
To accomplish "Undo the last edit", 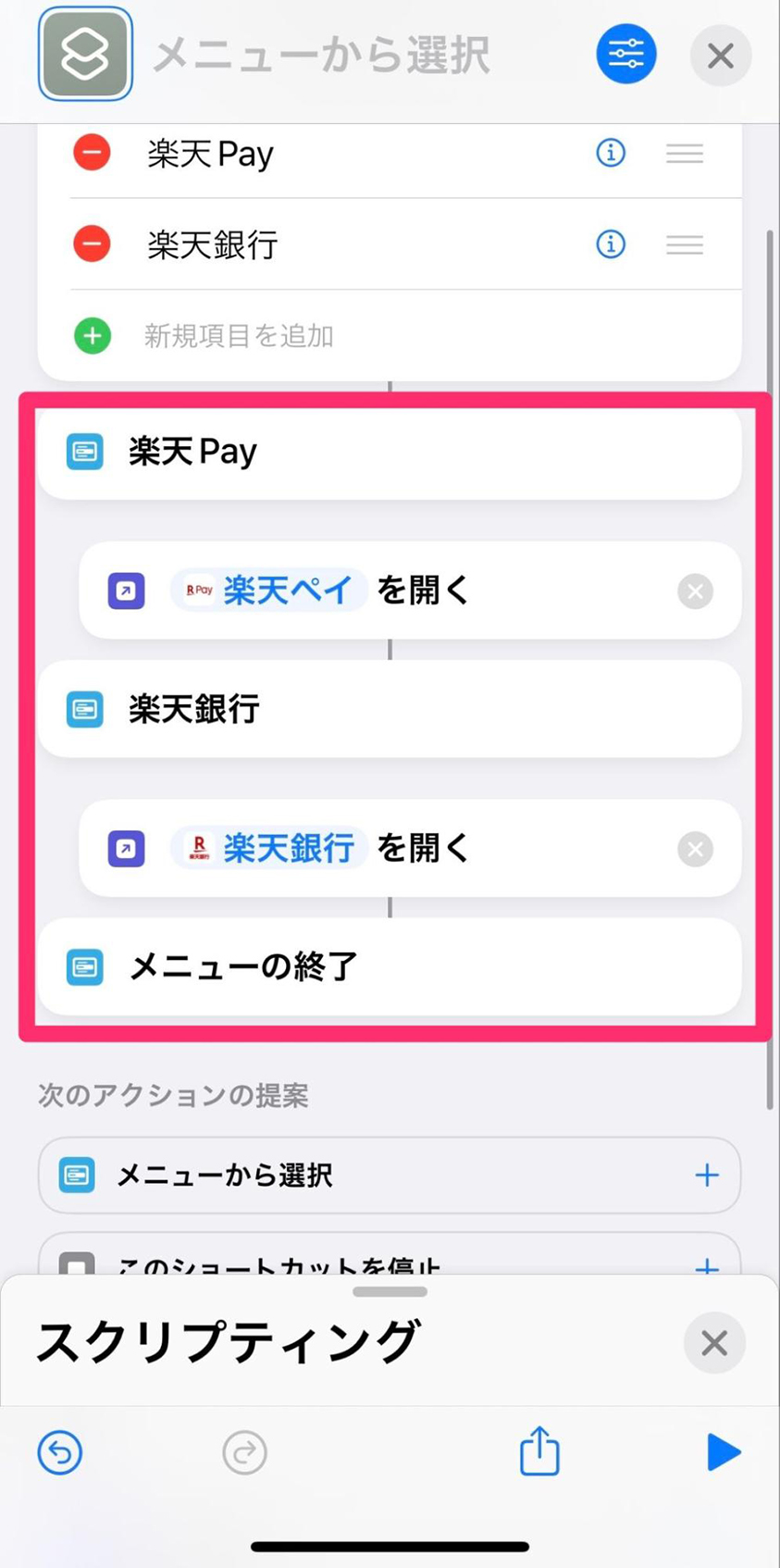I will (60, 1452).
